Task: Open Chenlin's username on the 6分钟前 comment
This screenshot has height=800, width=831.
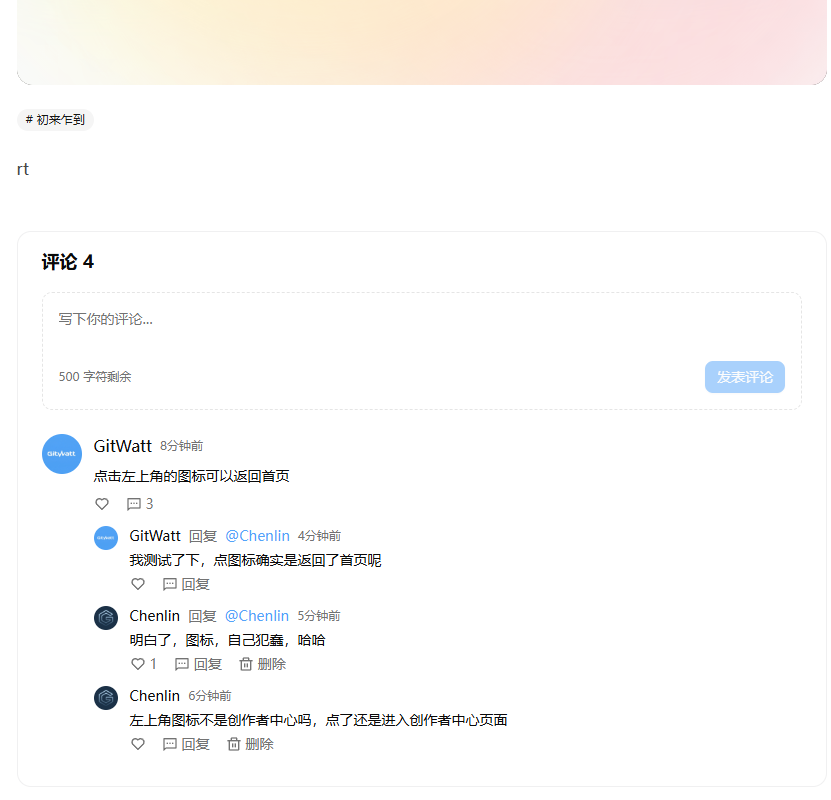Action: pos(155,696)
